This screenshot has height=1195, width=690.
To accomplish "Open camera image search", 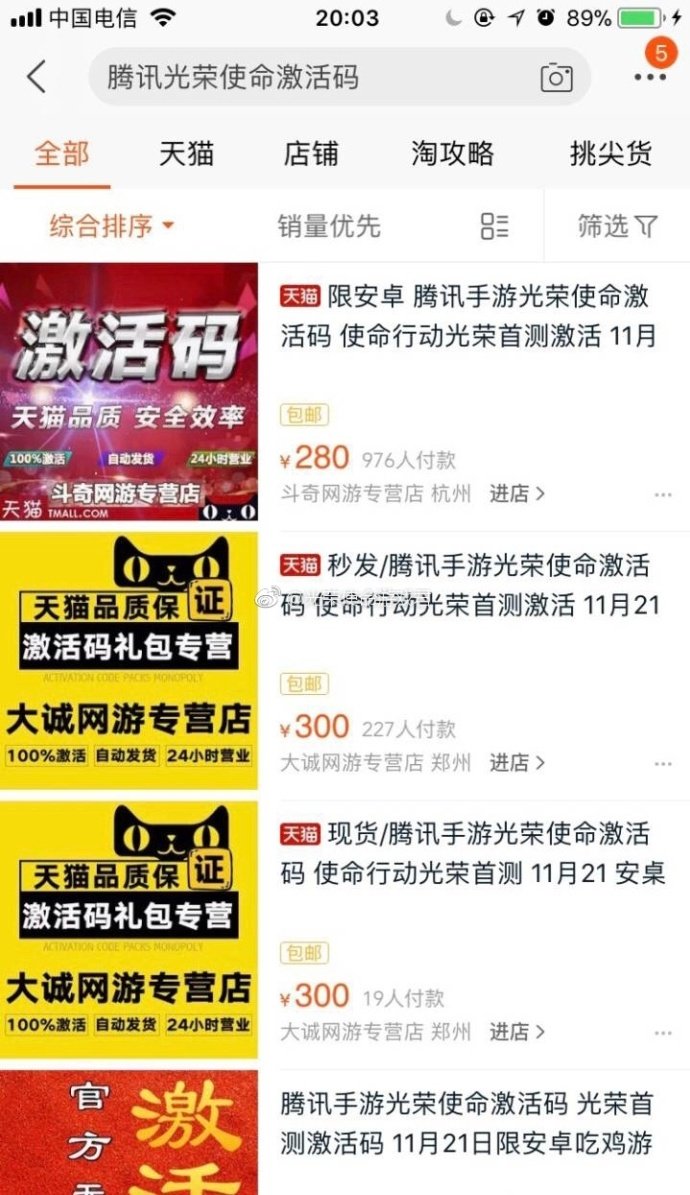I will 556,77.
